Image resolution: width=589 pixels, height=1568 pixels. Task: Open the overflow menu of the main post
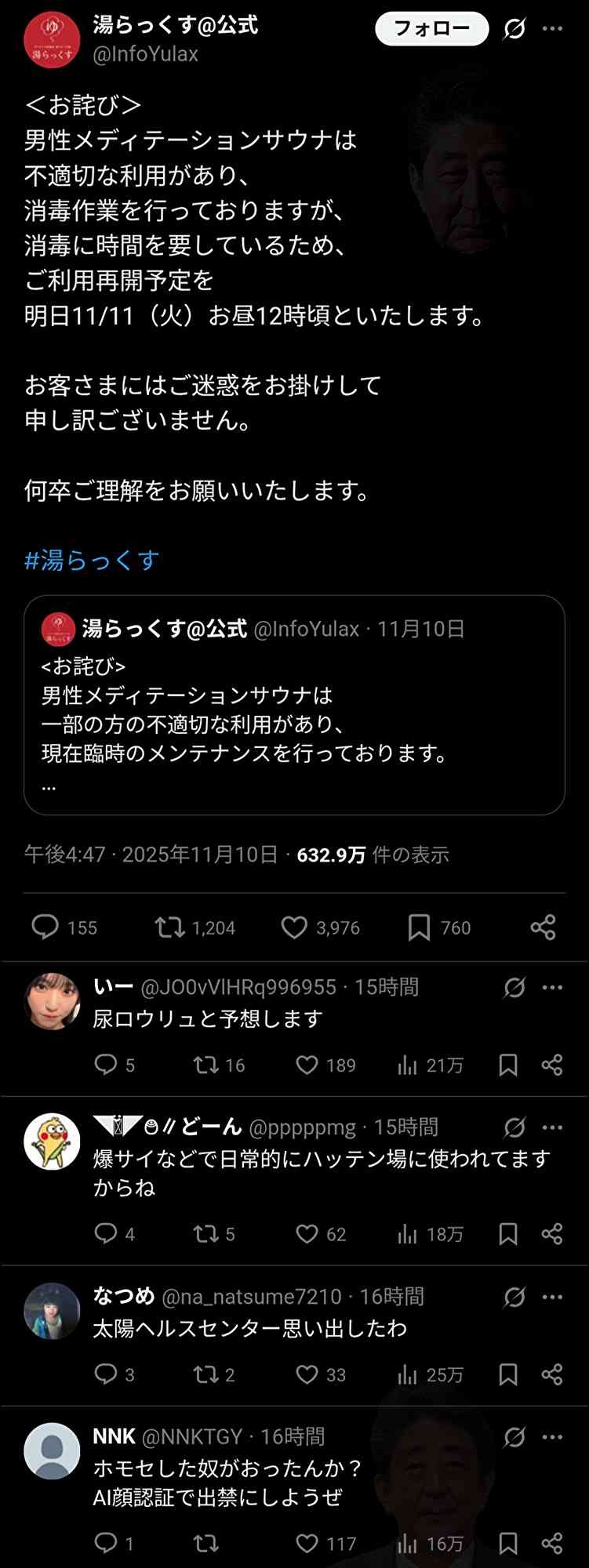[x=553, y=29]
